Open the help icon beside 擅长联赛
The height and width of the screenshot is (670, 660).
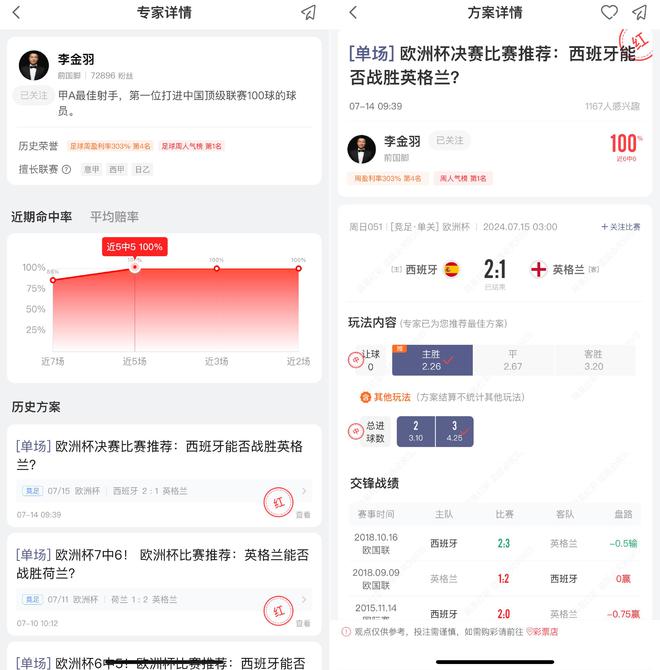[67, 170]
